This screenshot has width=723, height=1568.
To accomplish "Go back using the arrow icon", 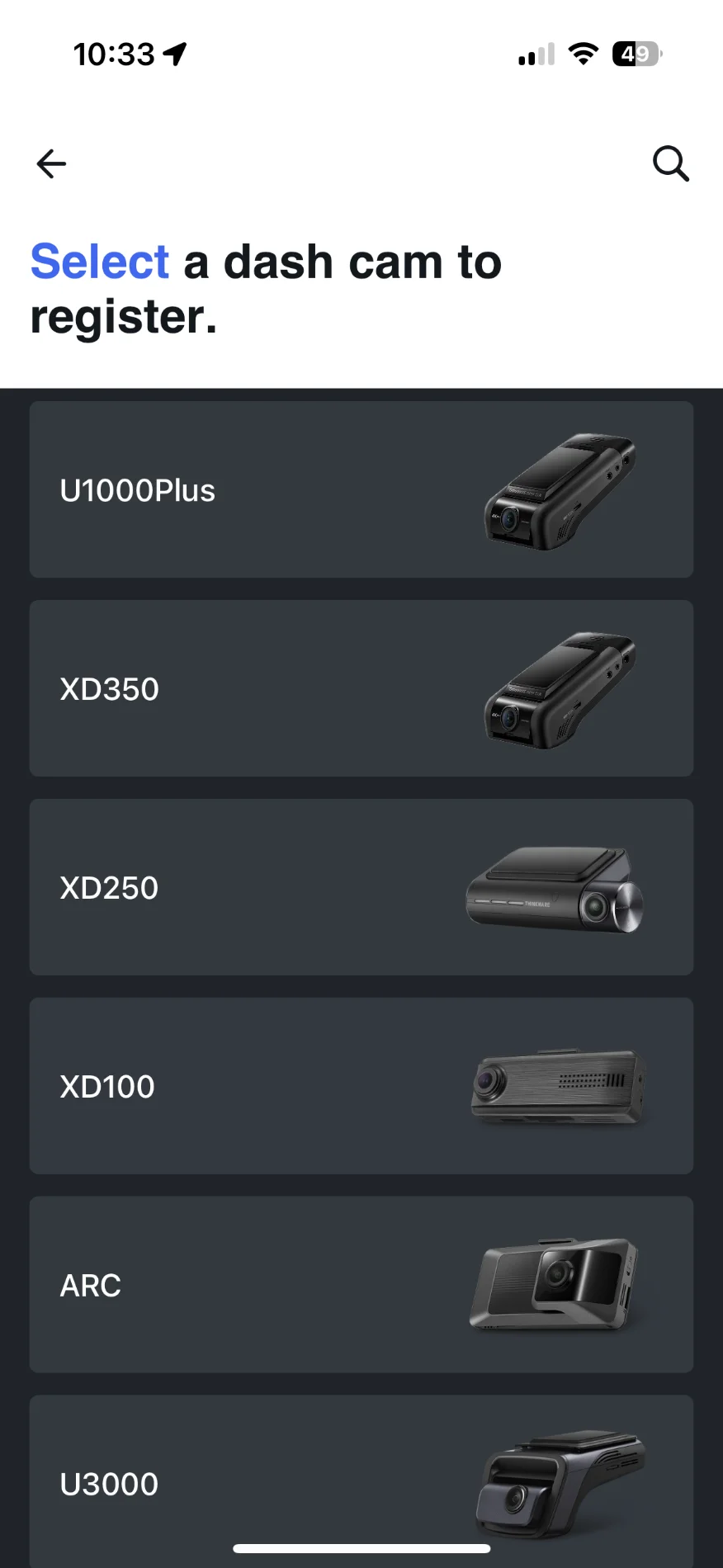I will tap(51, 163).
